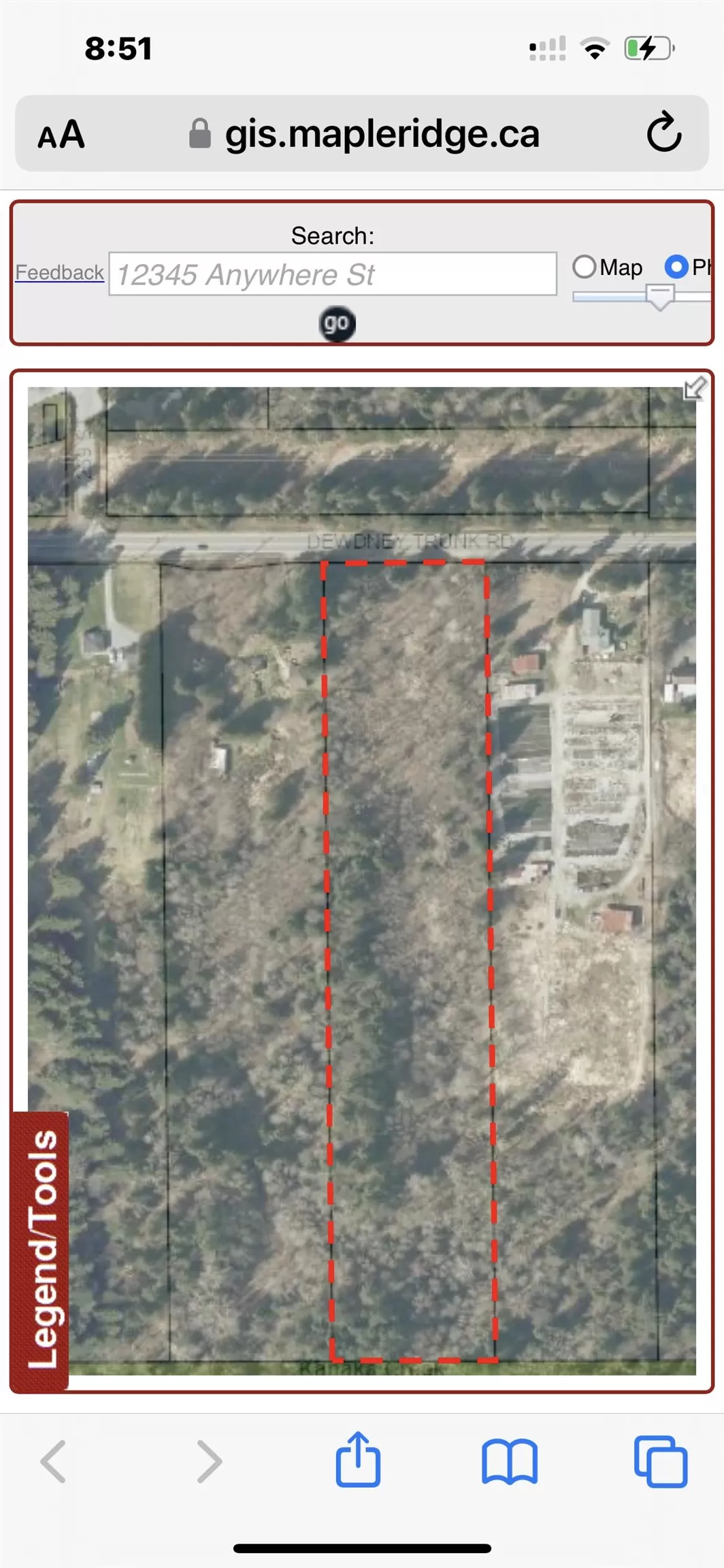This screenshot has height=1568, width=724.
Task: Open the Feedback link
Action: 60,272
